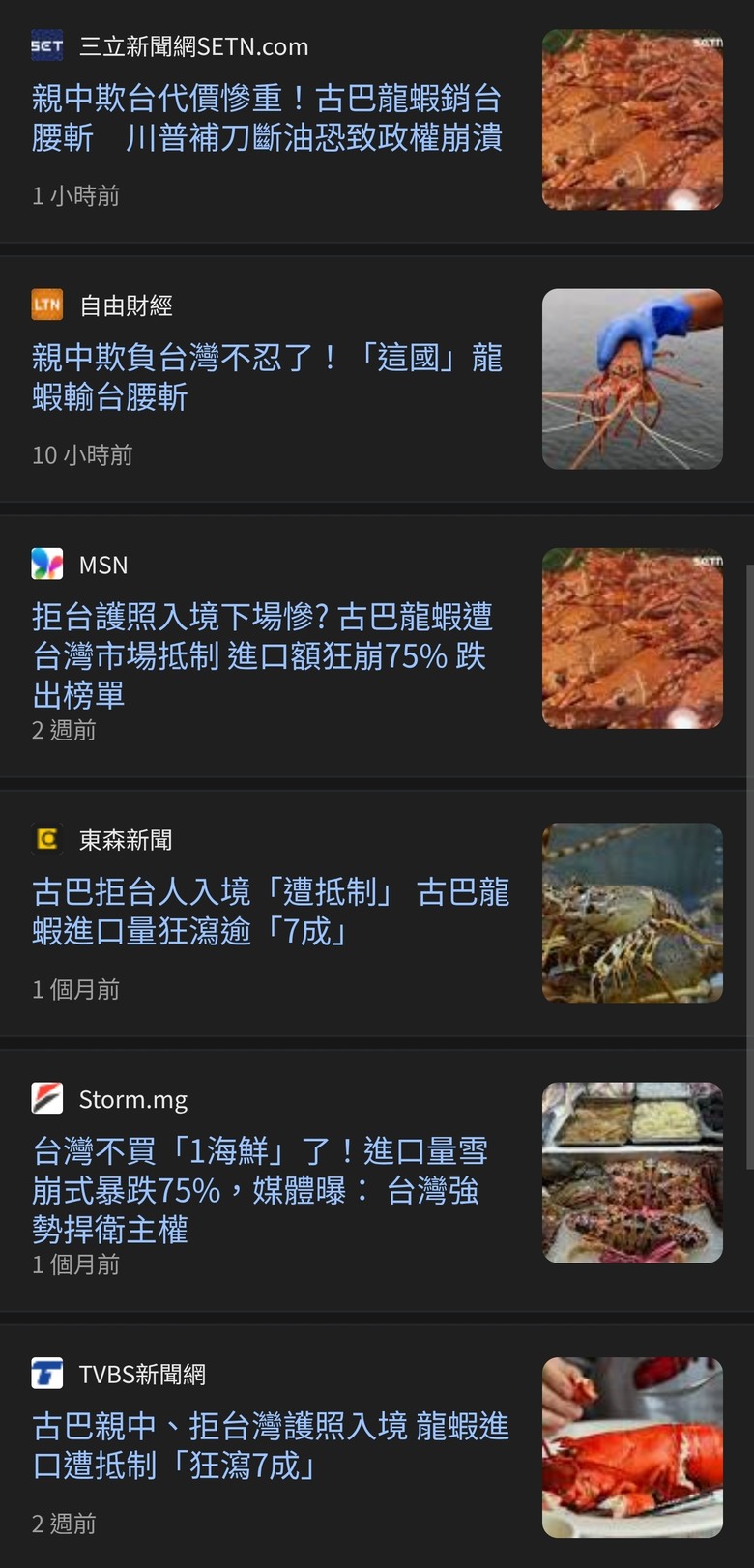Click the Storm.mg red logo icon
The image size is (754, 1568).
click(x=45, y=1099)
